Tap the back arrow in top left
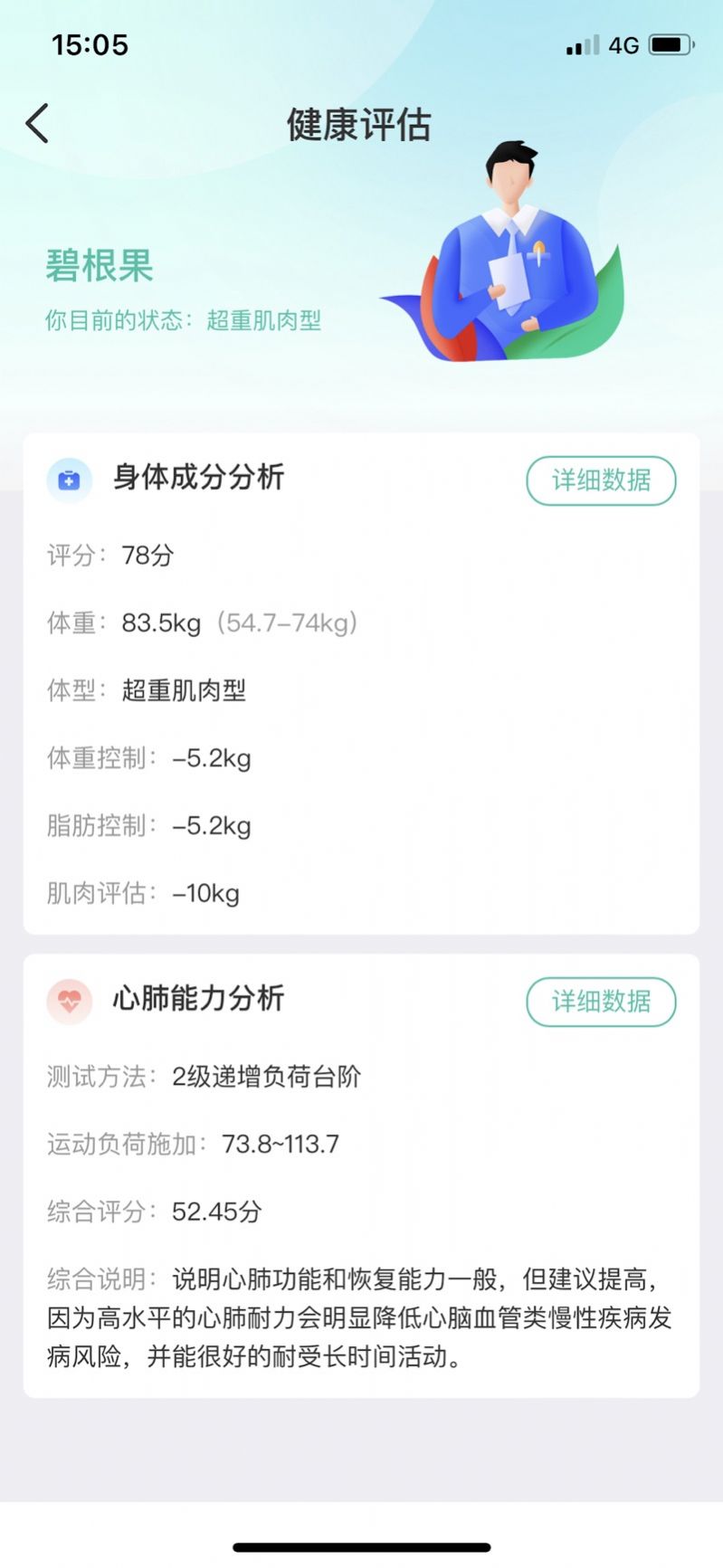 [x=36, y=123]
